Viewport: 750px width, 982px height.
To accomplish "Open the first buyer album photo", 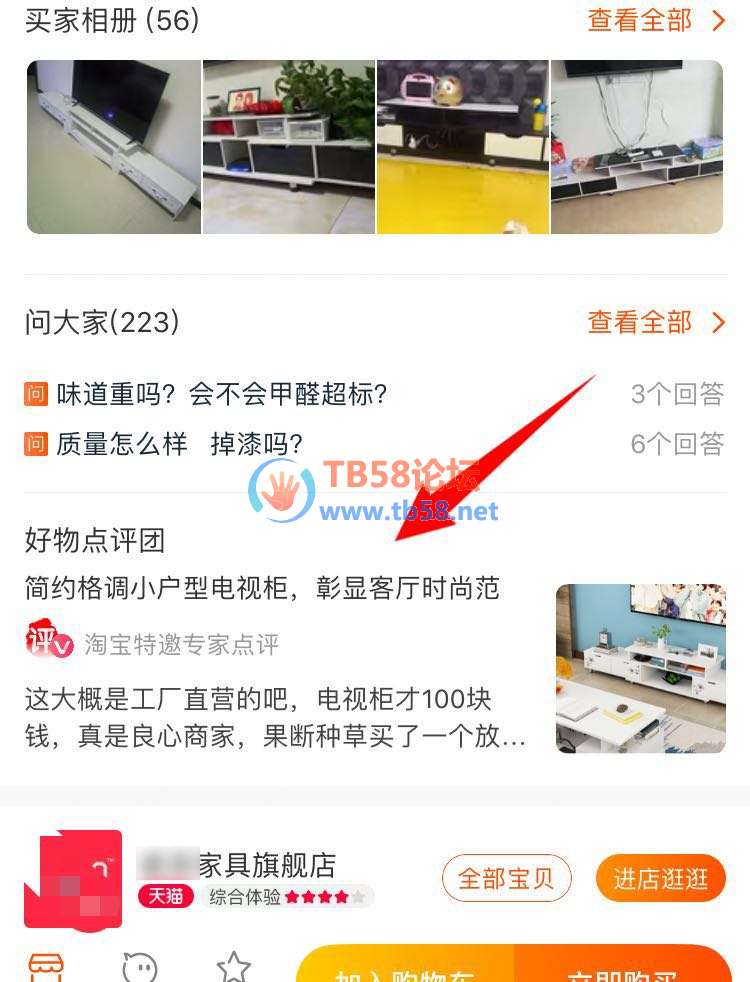I will point(114,147).
